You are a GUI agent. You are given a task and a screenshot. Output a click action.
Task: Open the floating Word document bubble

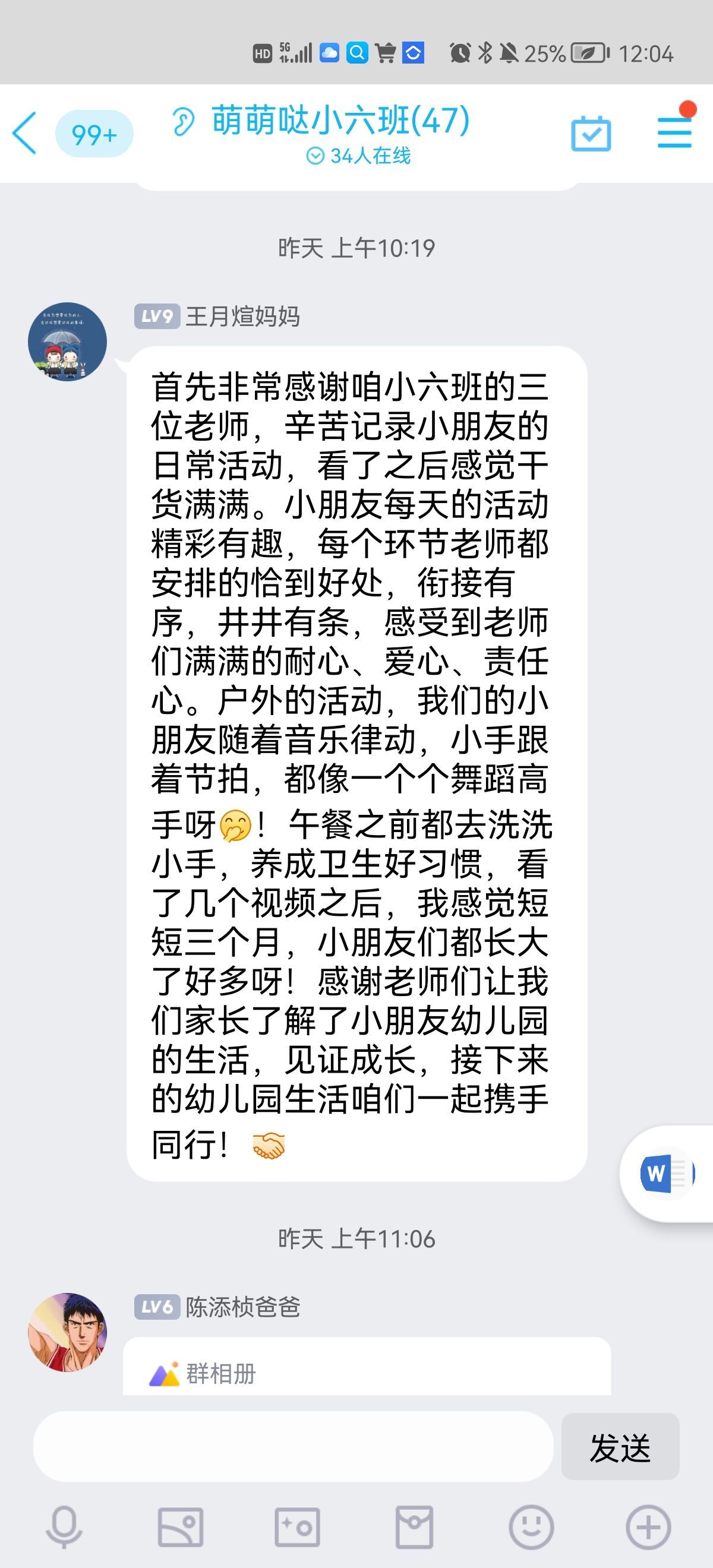pos(666,1173)
